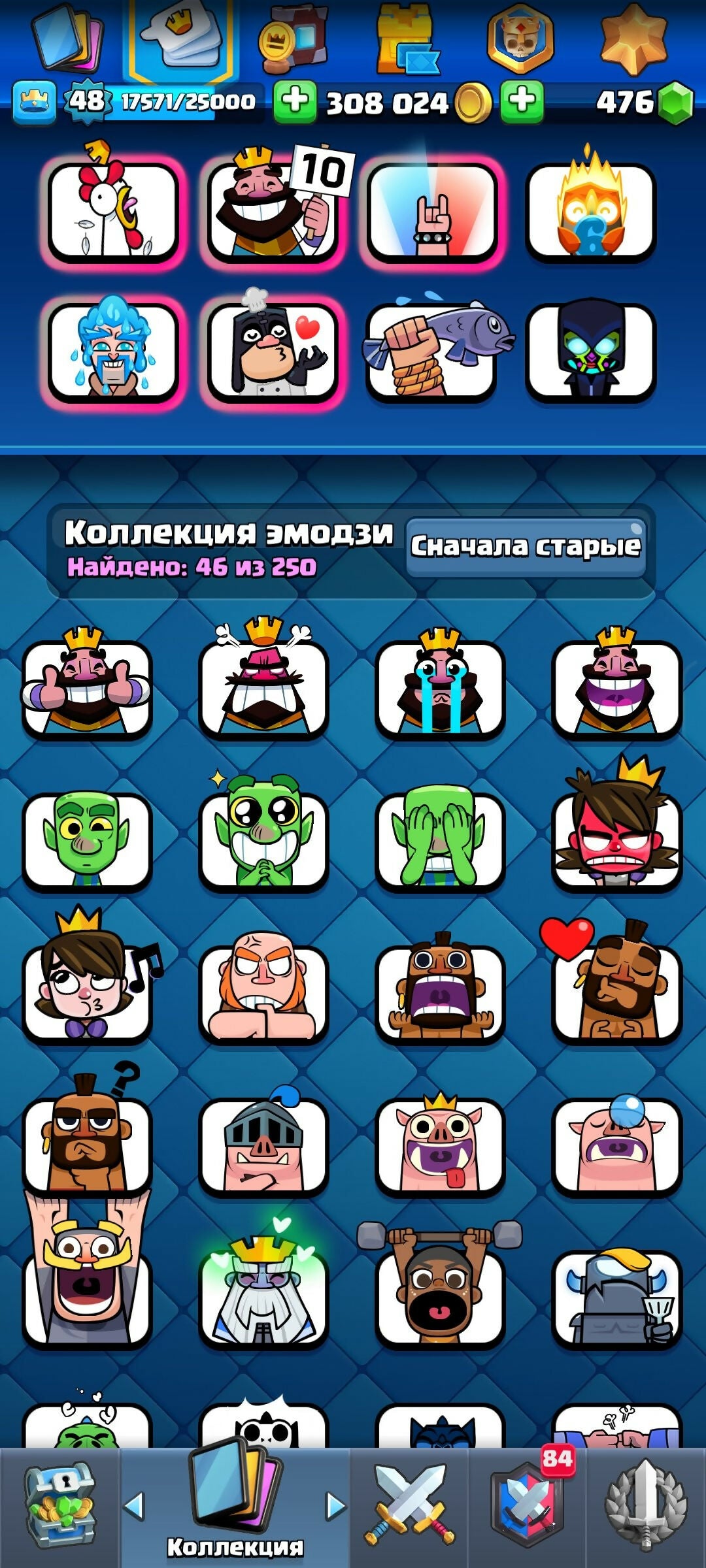Viewport: 706px width, 1568px height.
Task: Open the tower troops tab with castle icon
Action: pos(405,41)
